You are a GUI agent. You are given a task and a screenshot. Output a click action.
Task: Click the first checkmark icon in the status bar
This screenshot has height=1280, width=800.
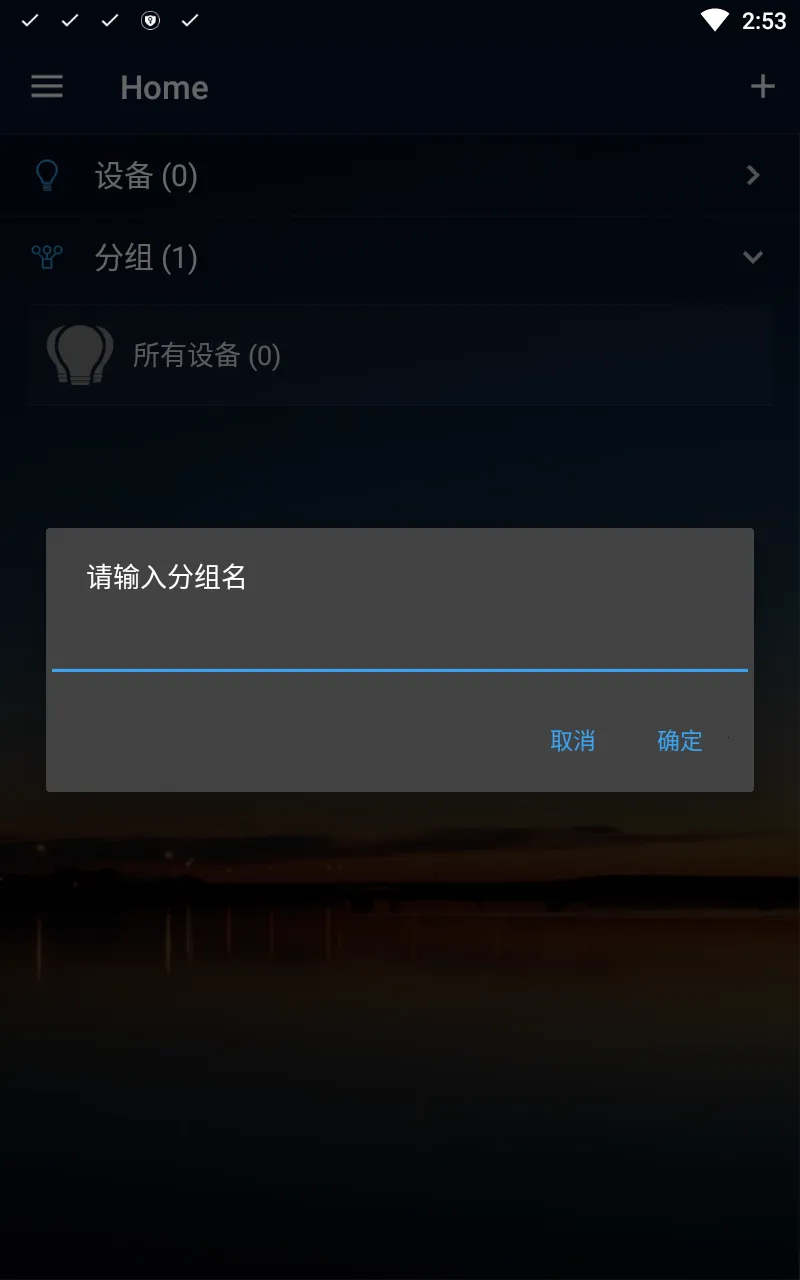coord(30,19)
